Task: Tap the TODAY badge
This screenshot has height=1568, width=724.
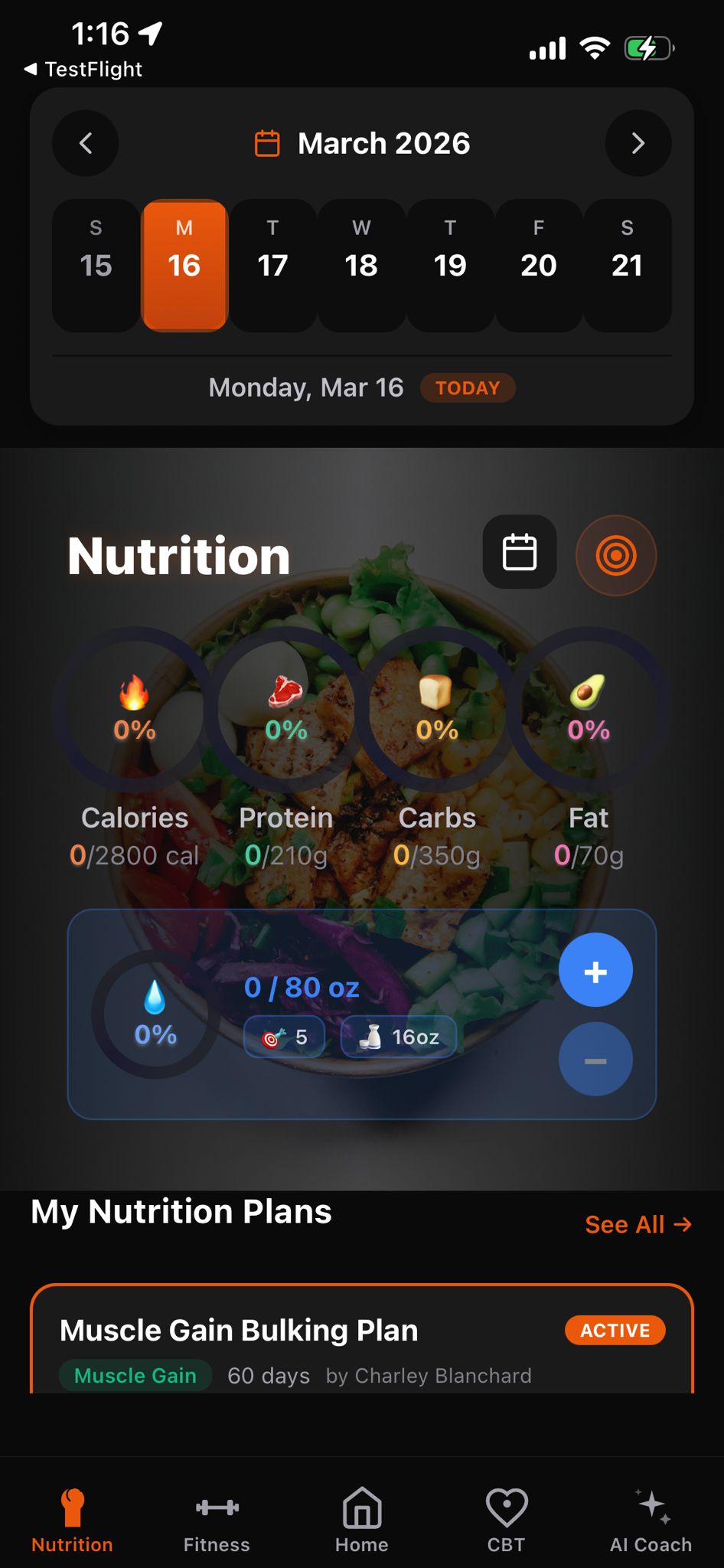Action: point(467,388)
